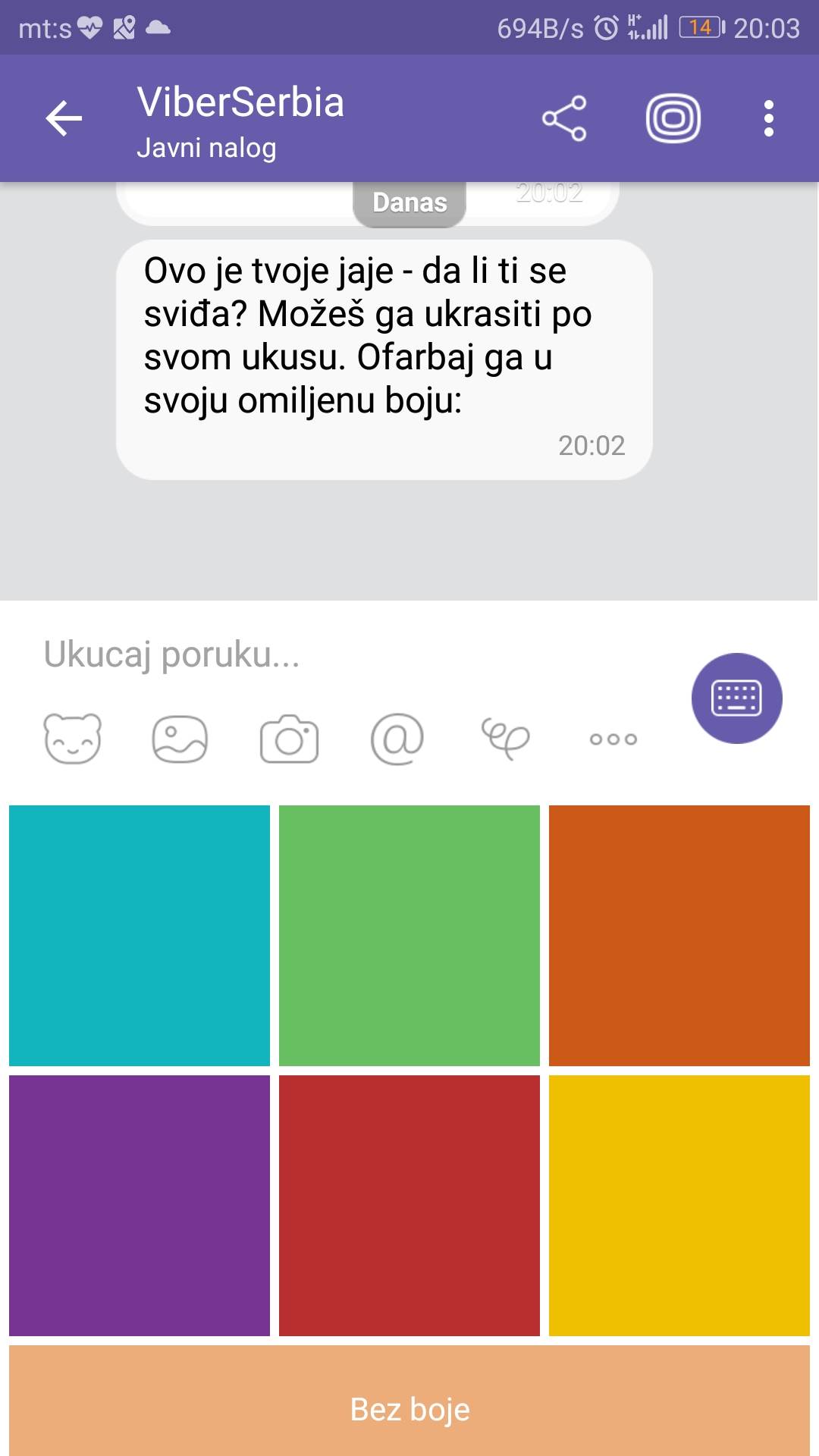Select the red color swatch
Image resolution: width=819 pixels, height=1456 pixels.
click(409, 1206)
